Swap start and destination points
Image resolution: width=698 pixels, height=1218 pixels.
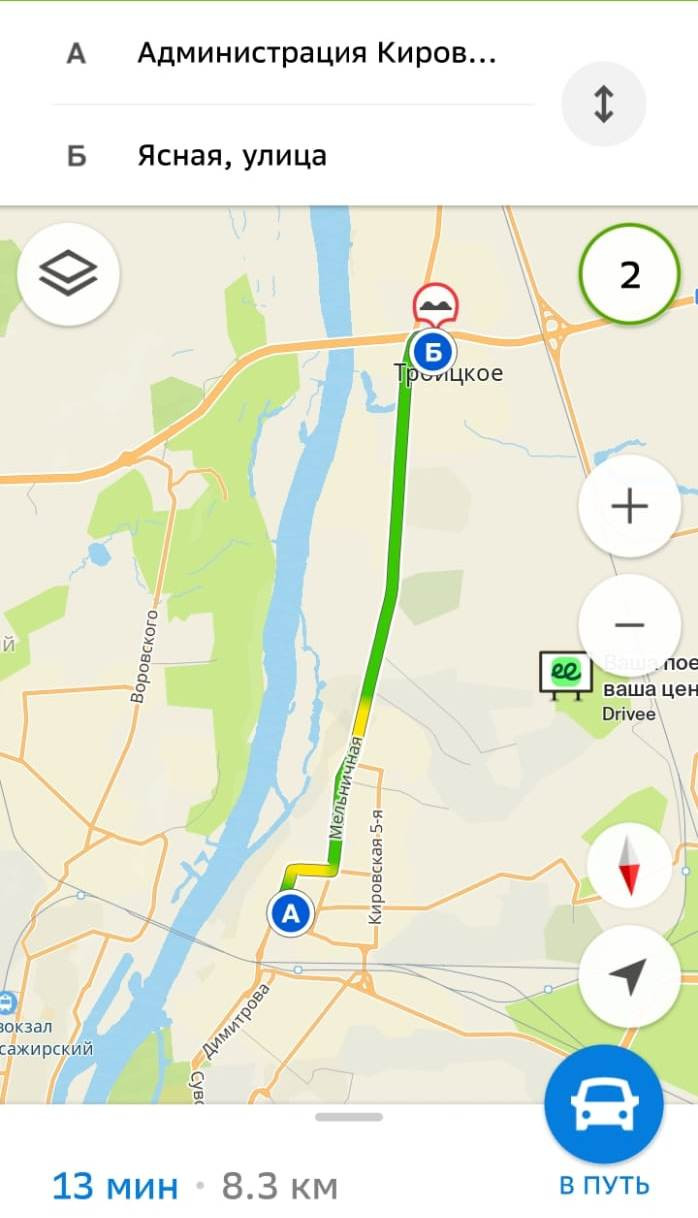603,104
